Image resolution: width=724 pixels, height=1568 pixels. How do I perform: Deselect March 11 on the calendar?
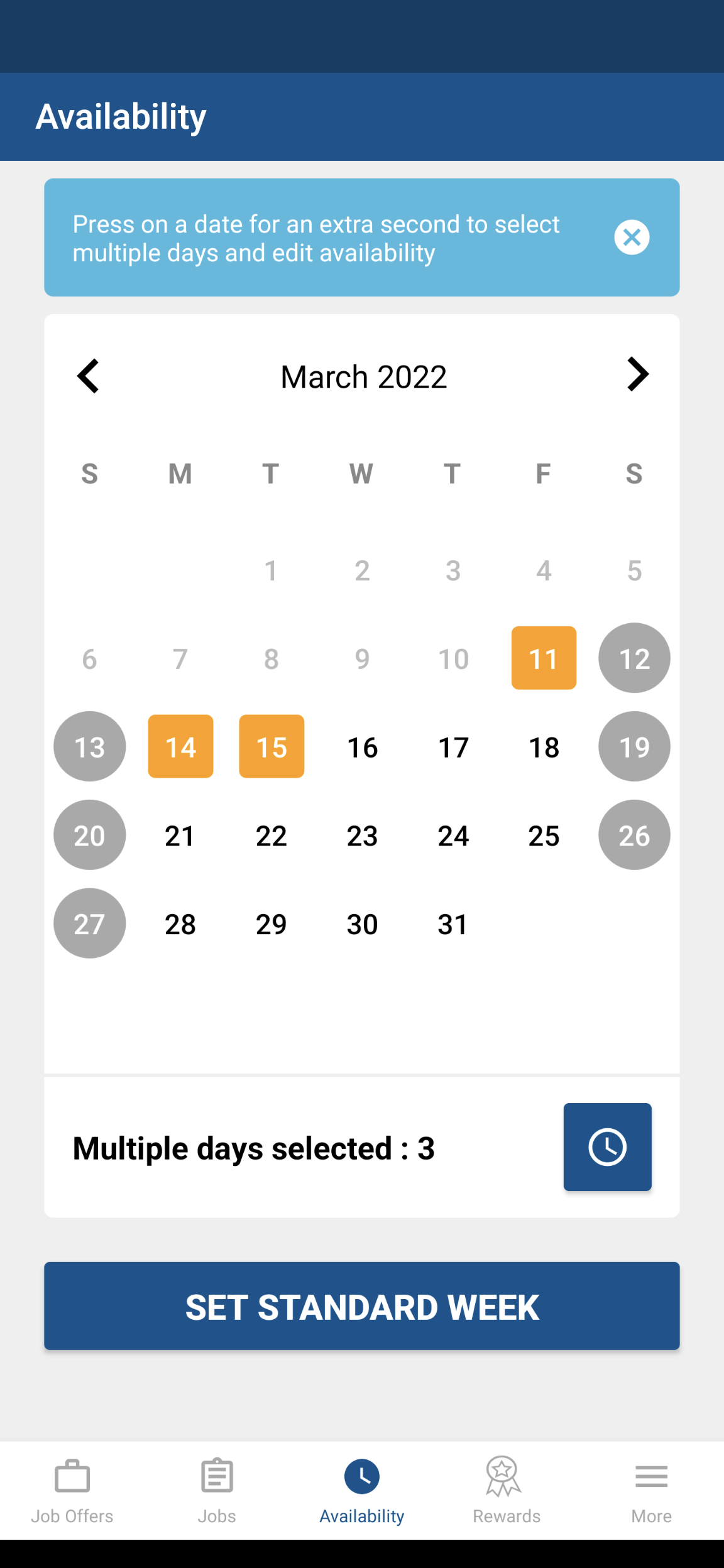pyautogui.click(x=544, y=658)
